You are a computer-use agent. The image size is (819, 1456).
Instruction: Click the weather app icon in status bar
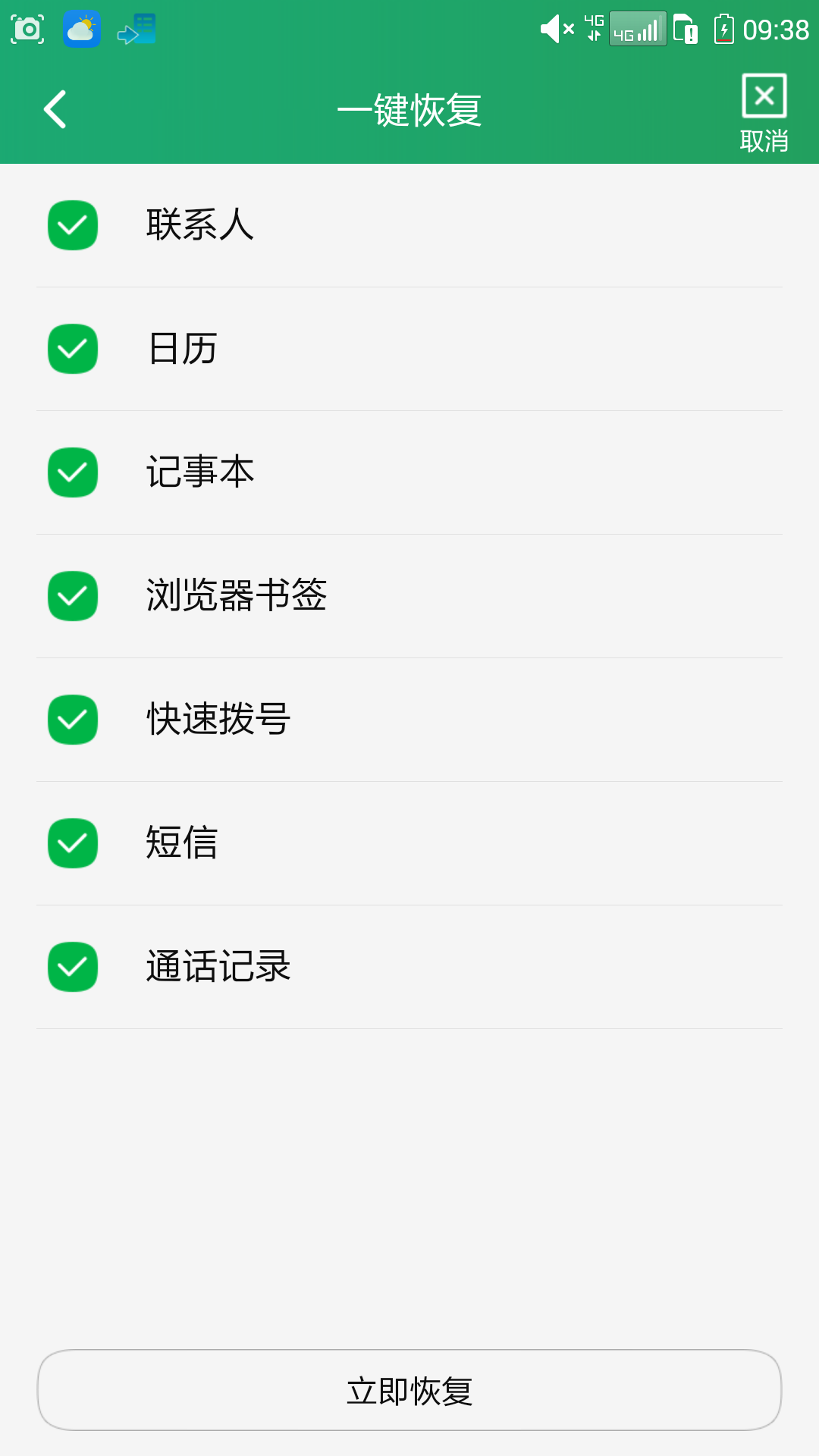81,28
